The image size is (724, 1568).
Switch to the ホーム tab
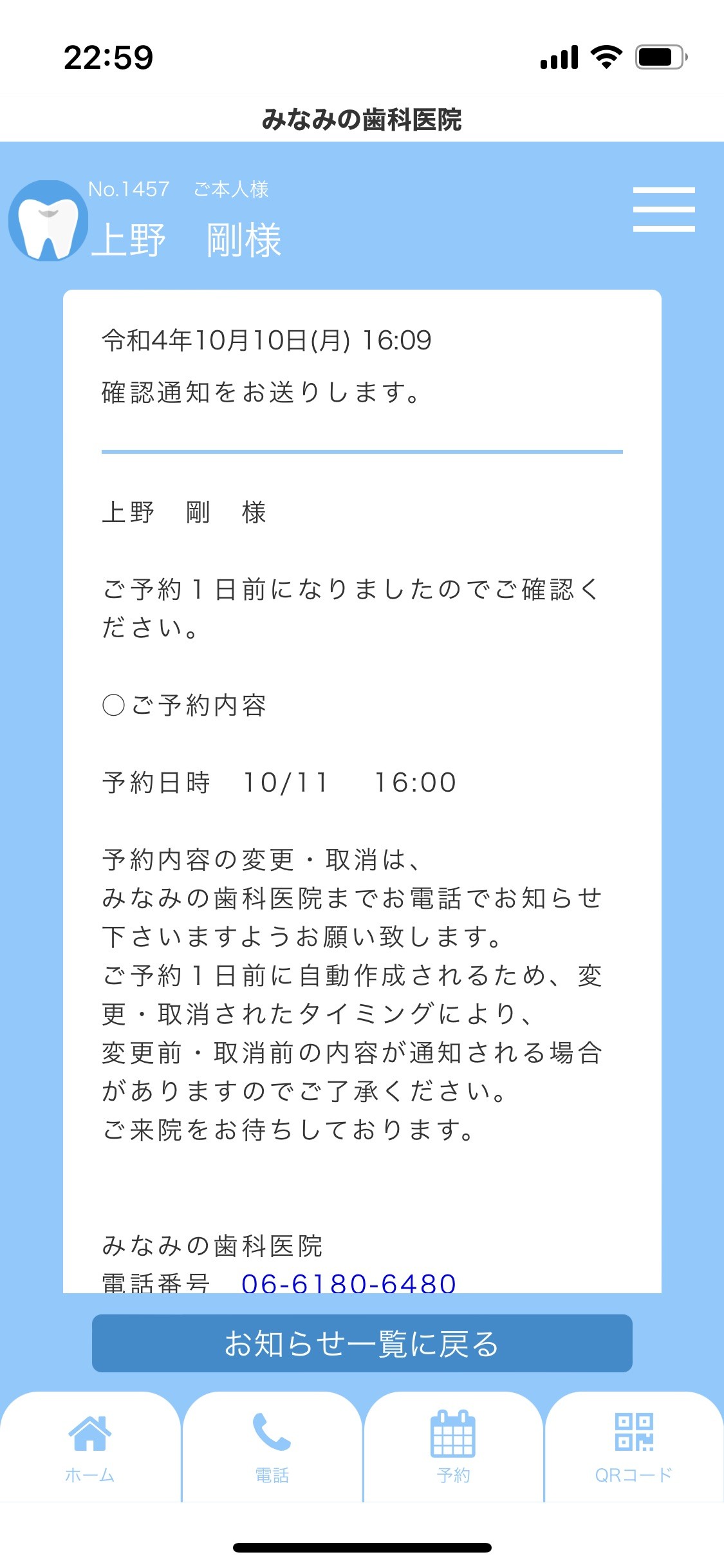[90, 1447]
